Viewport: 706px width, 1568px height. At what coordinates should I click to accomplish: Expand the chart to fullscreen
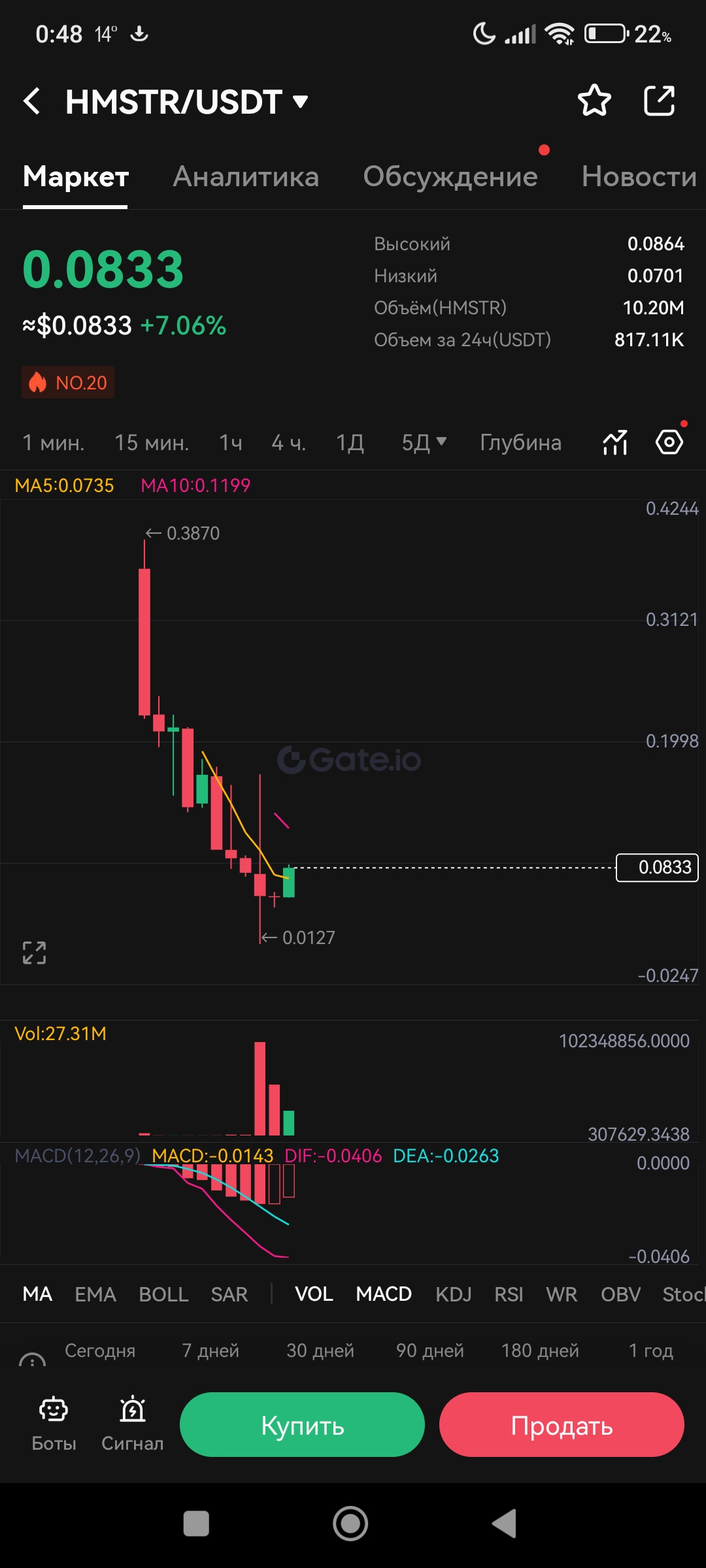[34, 953]
